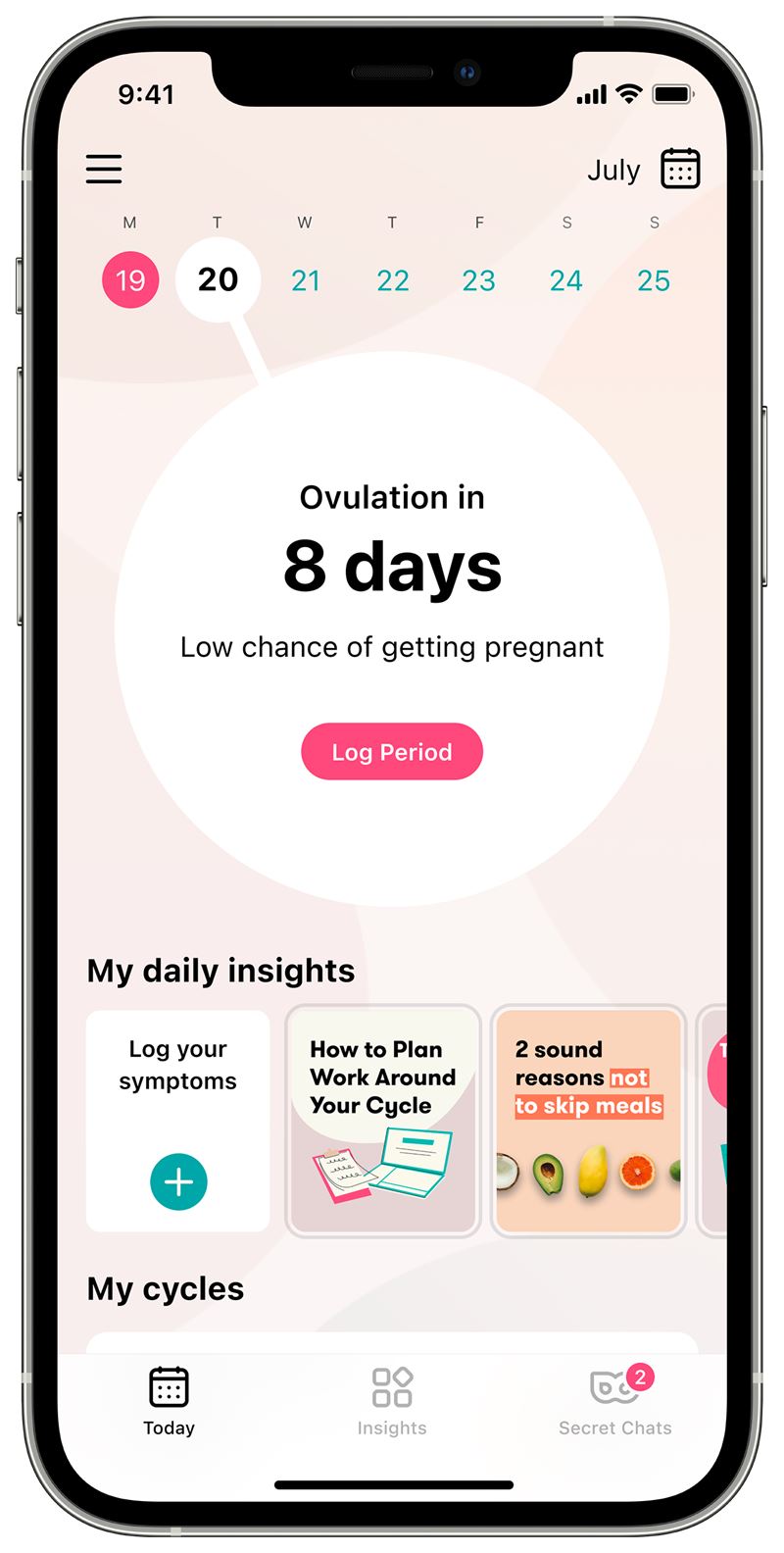
Task: Open the Secret Chats tab
Action: point(615,1402)
